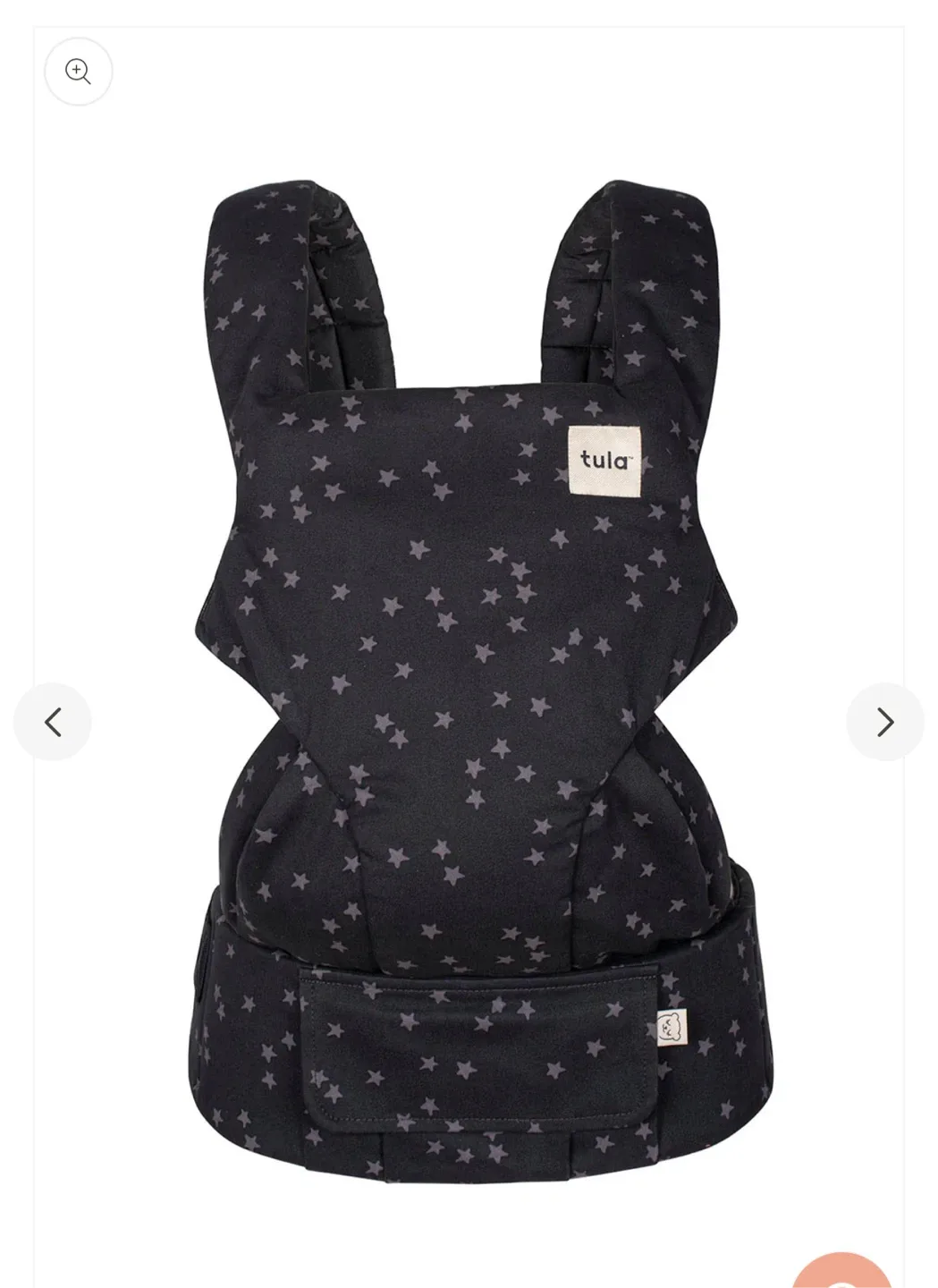The height and width of the screenshot is (1288, 938).
Task: Click the right chevron arrow icon
Action: [x=885, y=721]
